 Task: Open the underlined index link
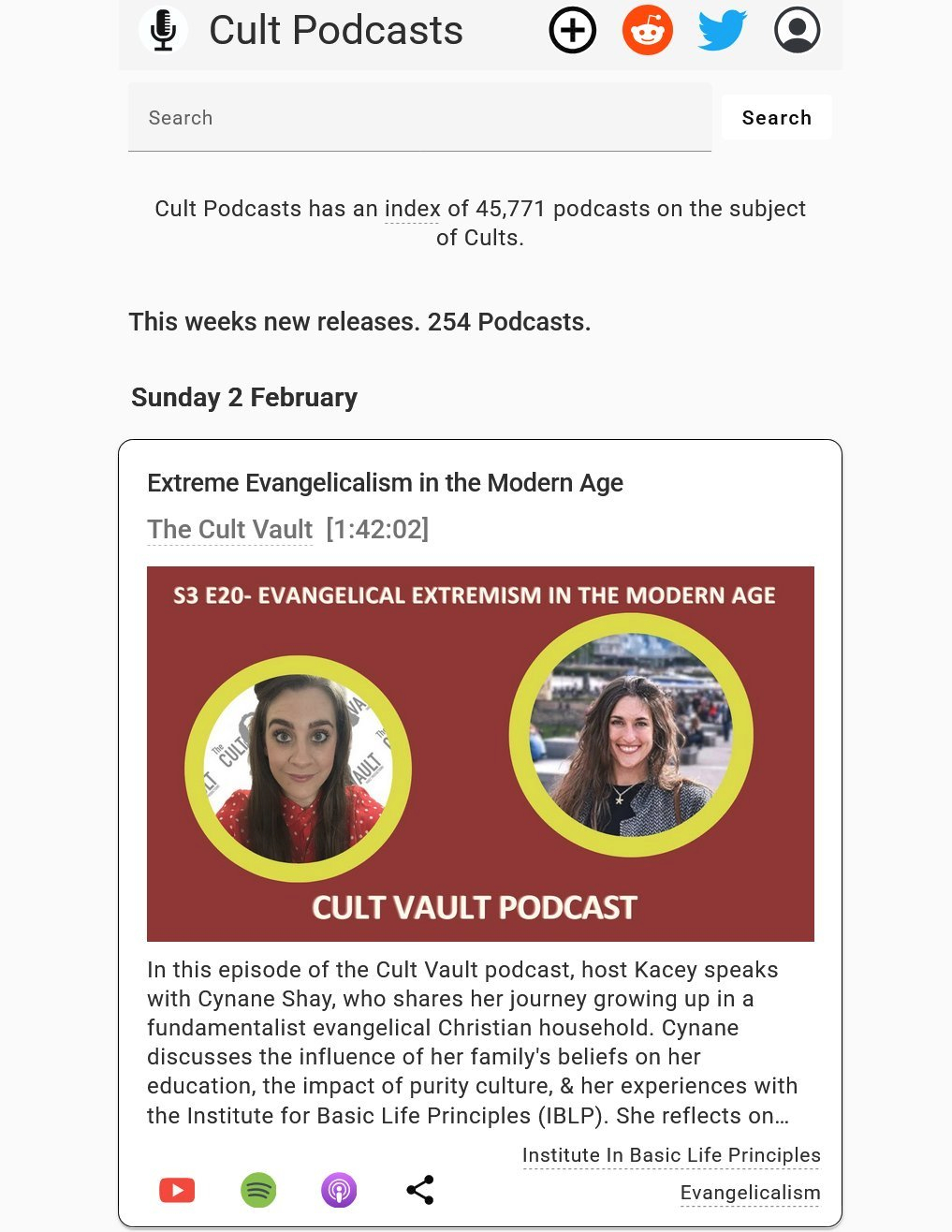(x=412, y=209)
